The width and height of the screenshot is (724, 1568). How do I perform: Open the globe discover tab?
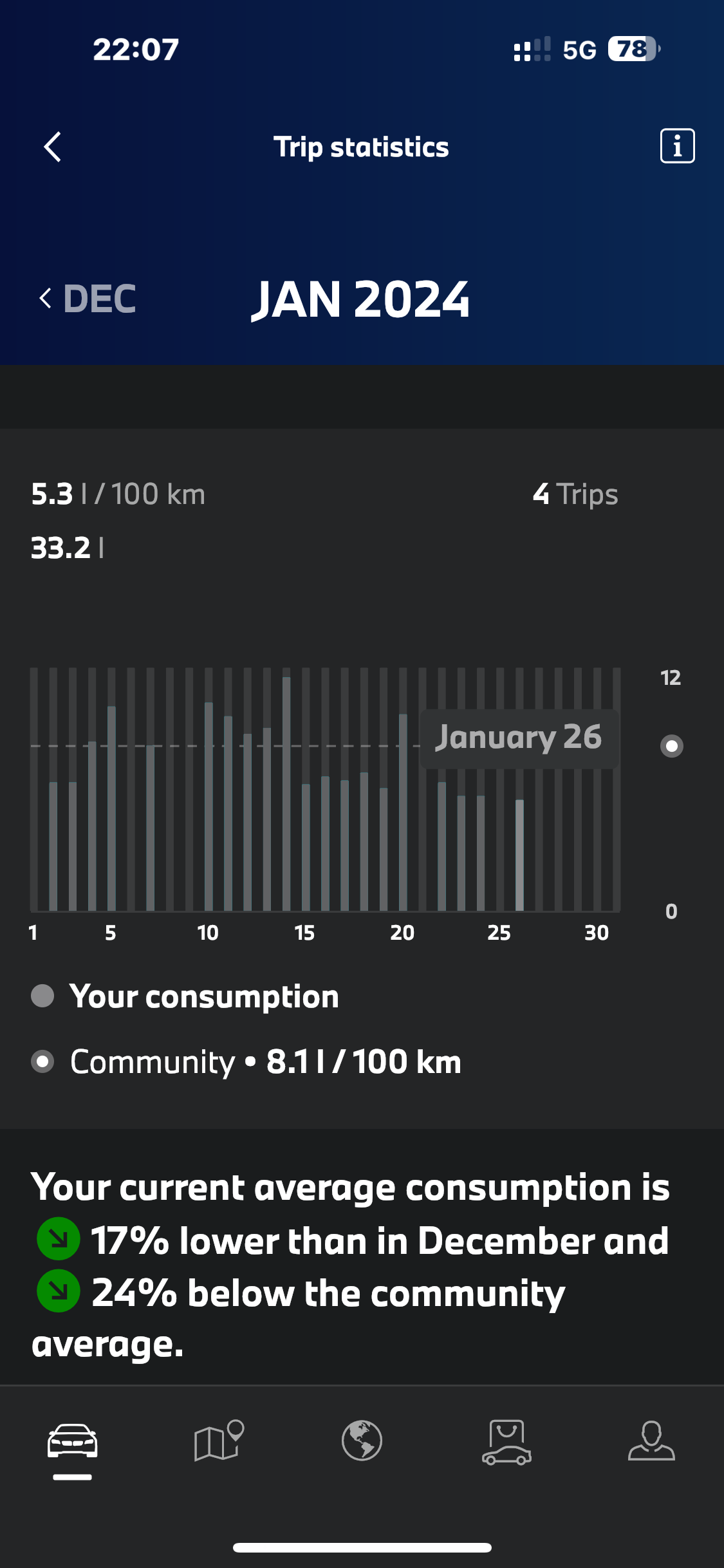click(362, 1442)
